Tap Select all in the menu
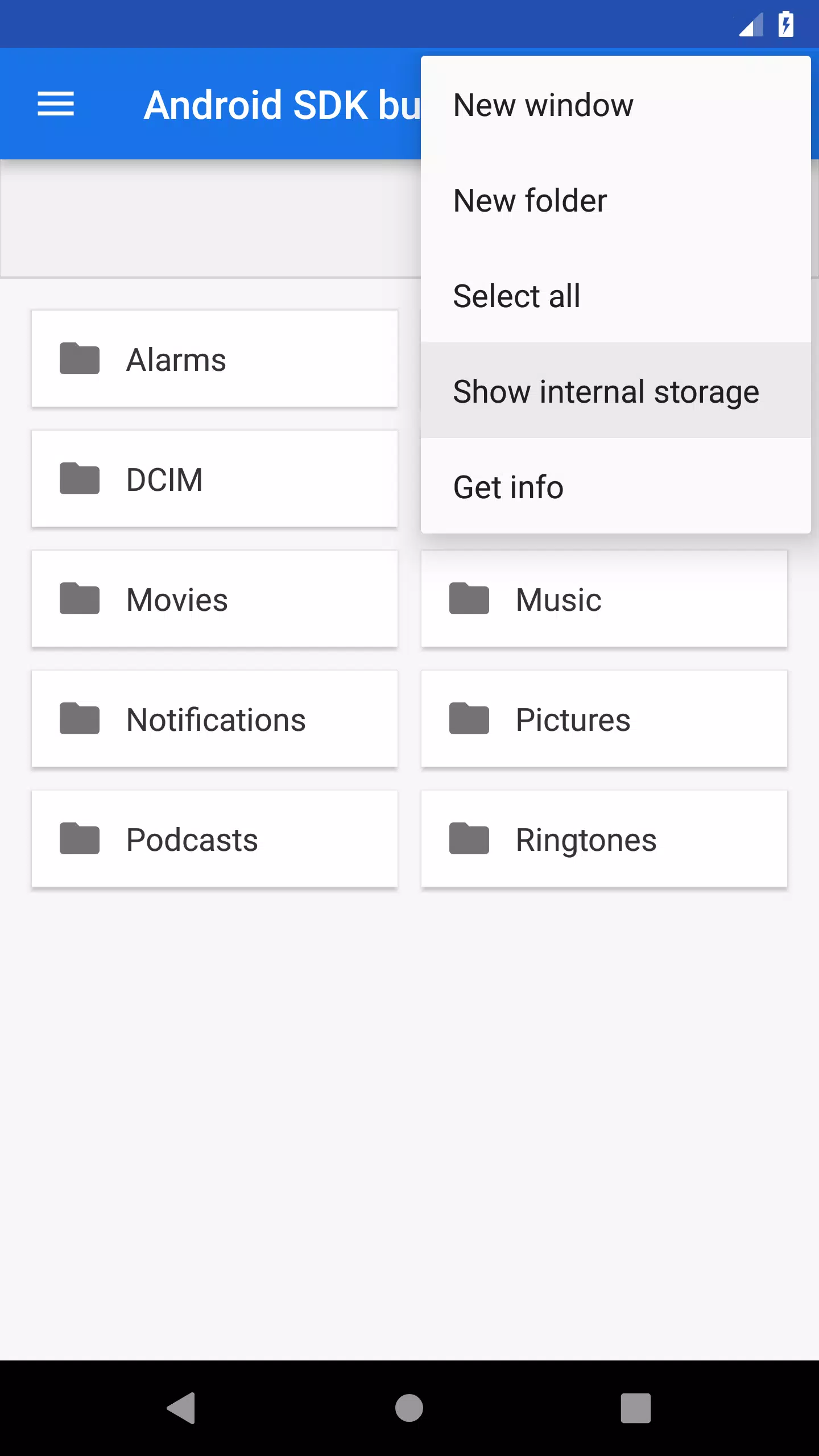Image resolution: width=819 pixels, height=1456 pixels. coord(615,296)
